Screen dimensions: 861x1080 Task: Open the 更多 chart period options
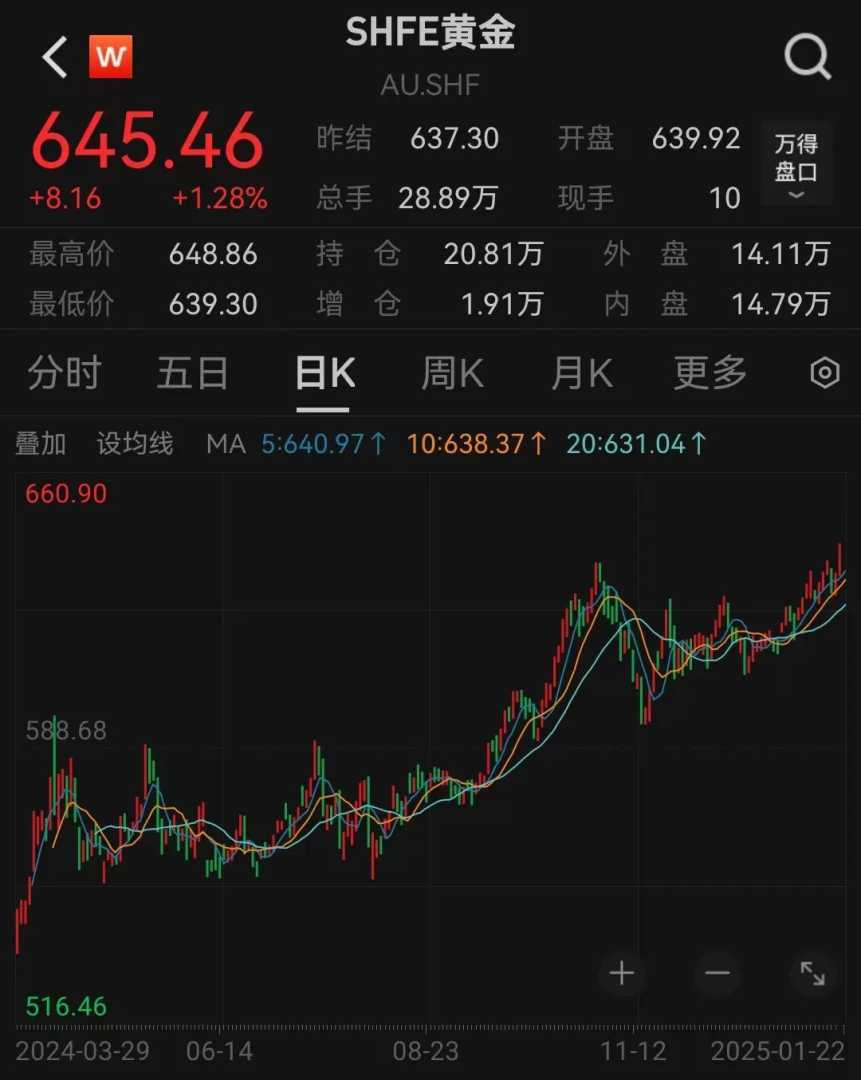click(710, 374)
